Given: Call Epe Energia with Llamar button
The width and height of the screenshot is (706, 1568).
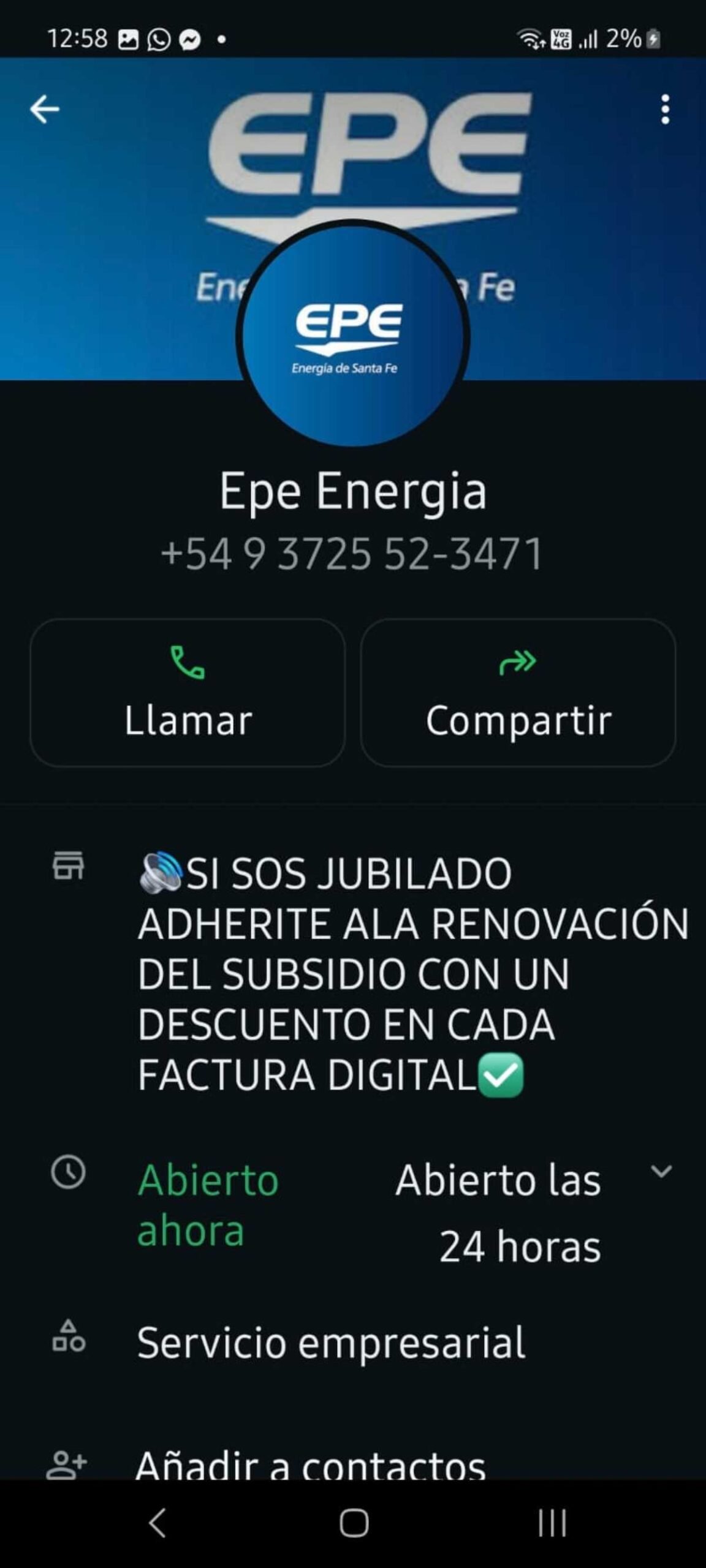Looking at the screenshot, I should pos(188,693).
